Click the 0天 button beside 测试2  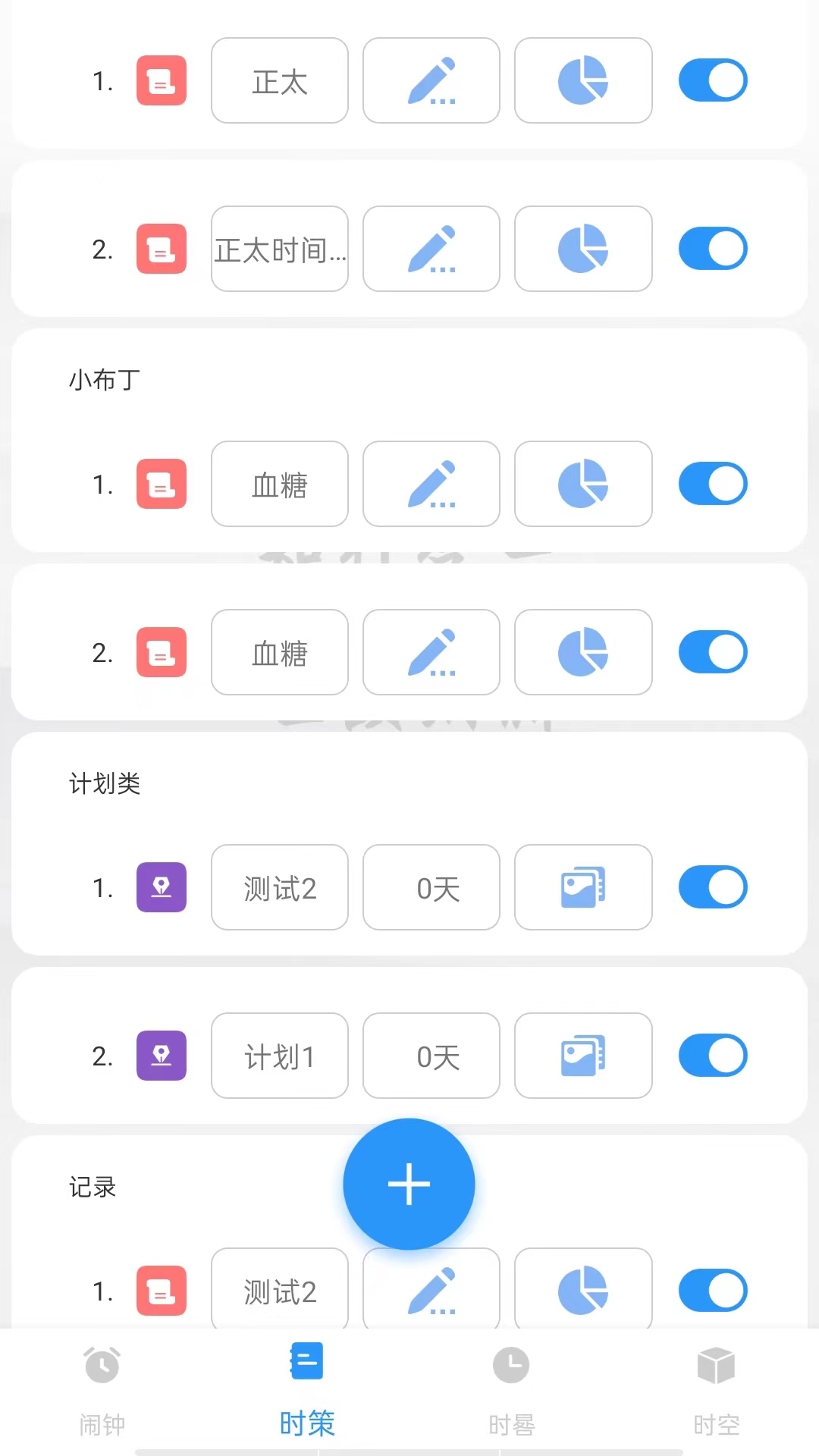point(431,887)
